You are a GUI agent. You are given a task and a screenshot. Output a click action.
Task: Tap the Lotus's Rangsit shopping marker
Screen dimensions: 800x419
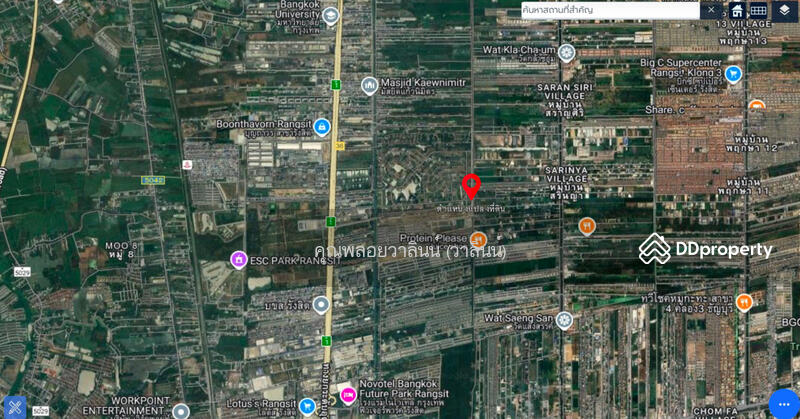(308, 406)
